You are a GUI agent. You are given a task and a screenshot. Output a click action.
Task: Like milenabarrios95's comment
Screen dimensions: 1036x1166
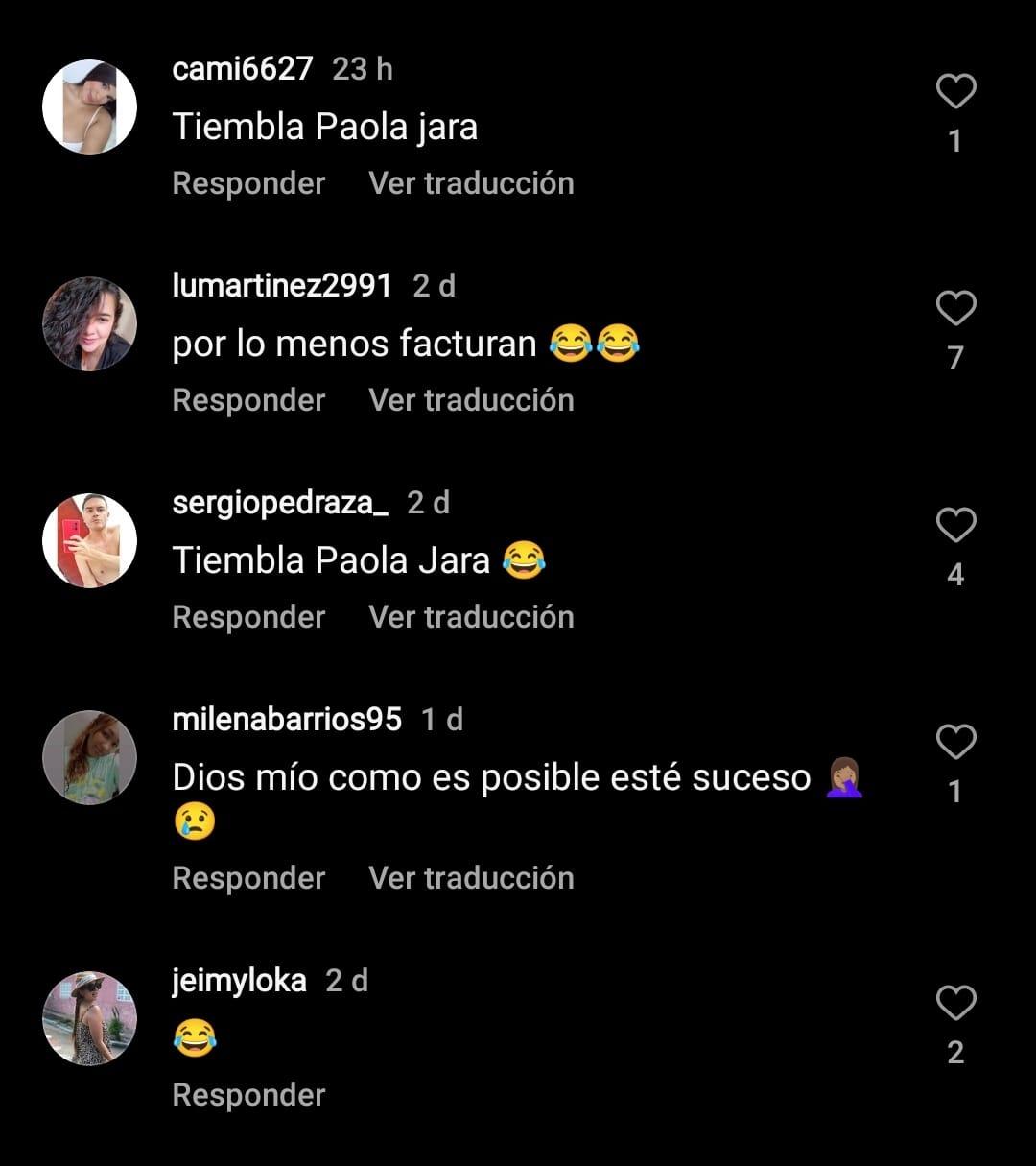click(955, 743)
